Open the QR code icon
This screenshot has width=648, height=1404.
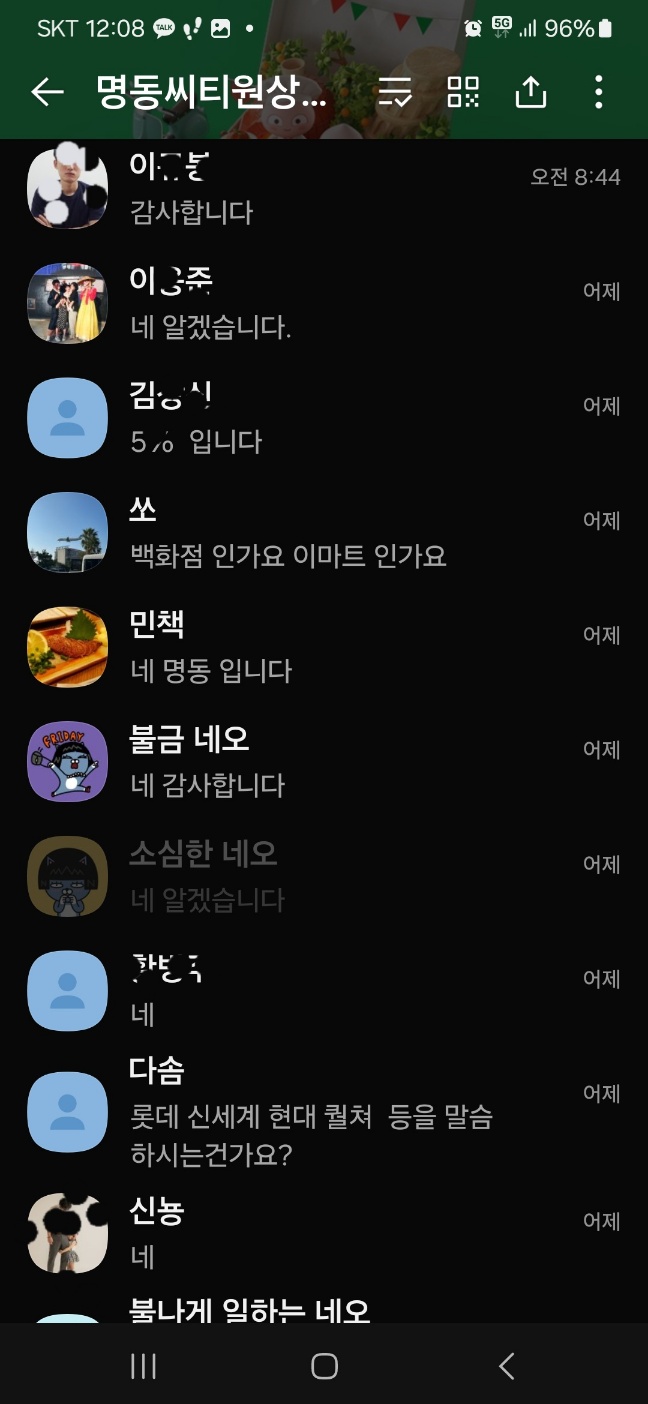pos(463,93)
